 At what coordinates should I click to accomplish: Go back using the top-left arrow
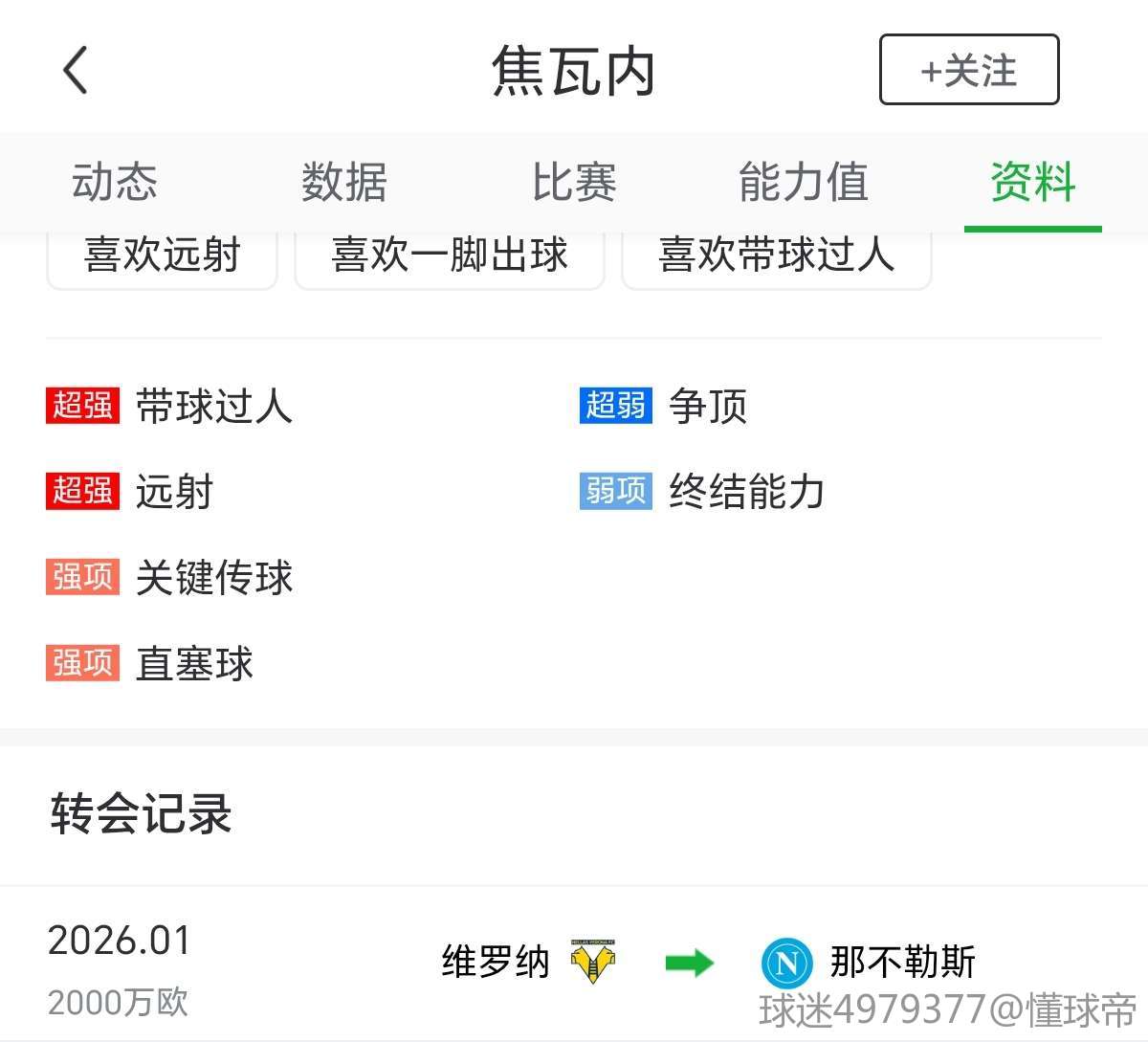[76, 71]
